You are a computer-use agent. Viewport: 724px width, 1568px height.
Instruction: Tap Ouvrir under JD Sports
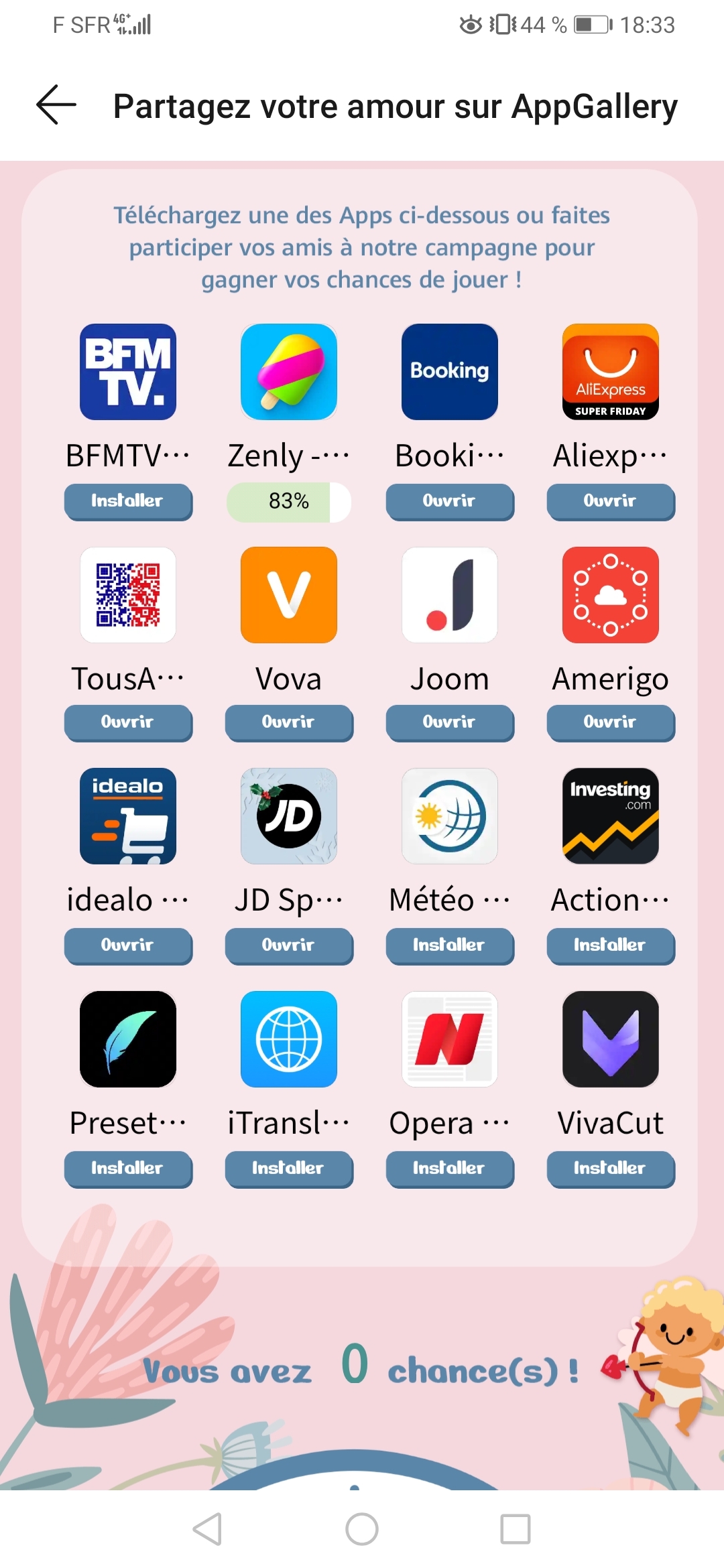289,945
